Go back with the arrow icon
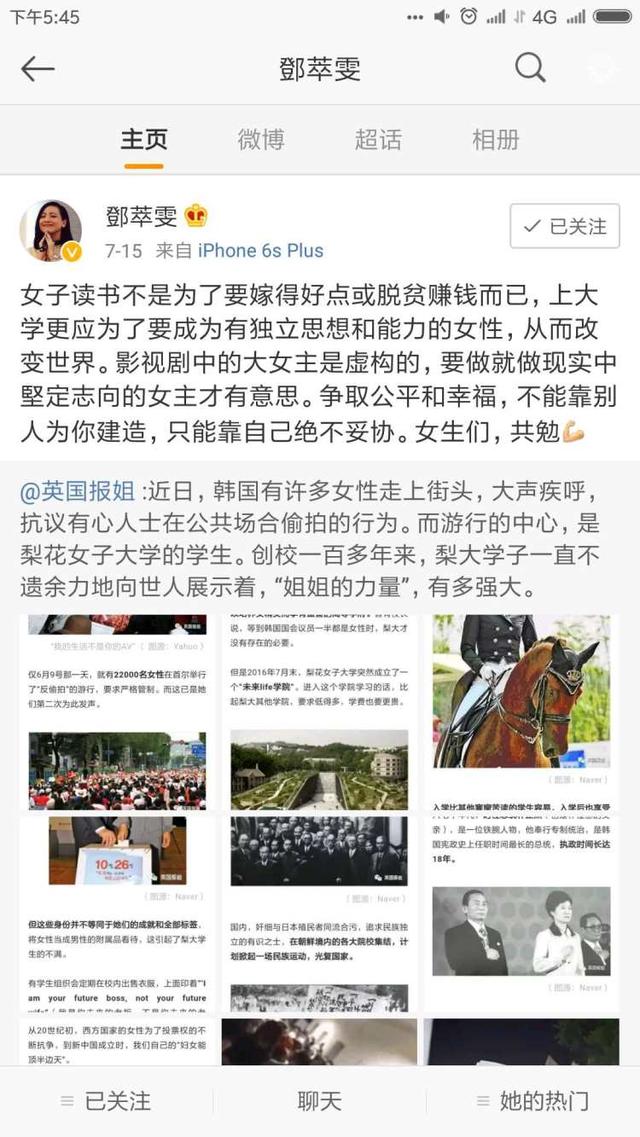 coord(38,69)
